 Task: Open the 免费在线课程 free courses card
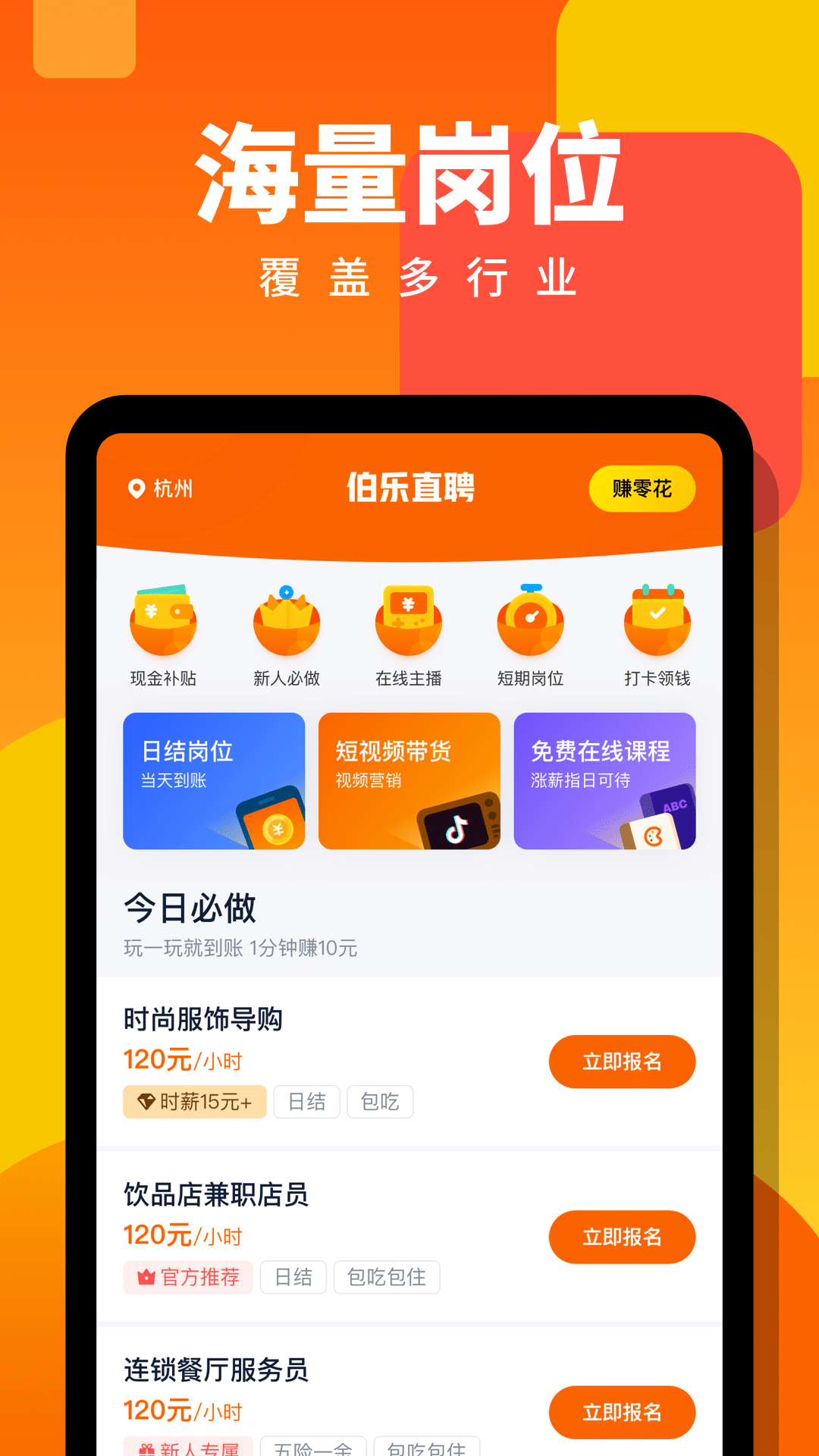604,780
